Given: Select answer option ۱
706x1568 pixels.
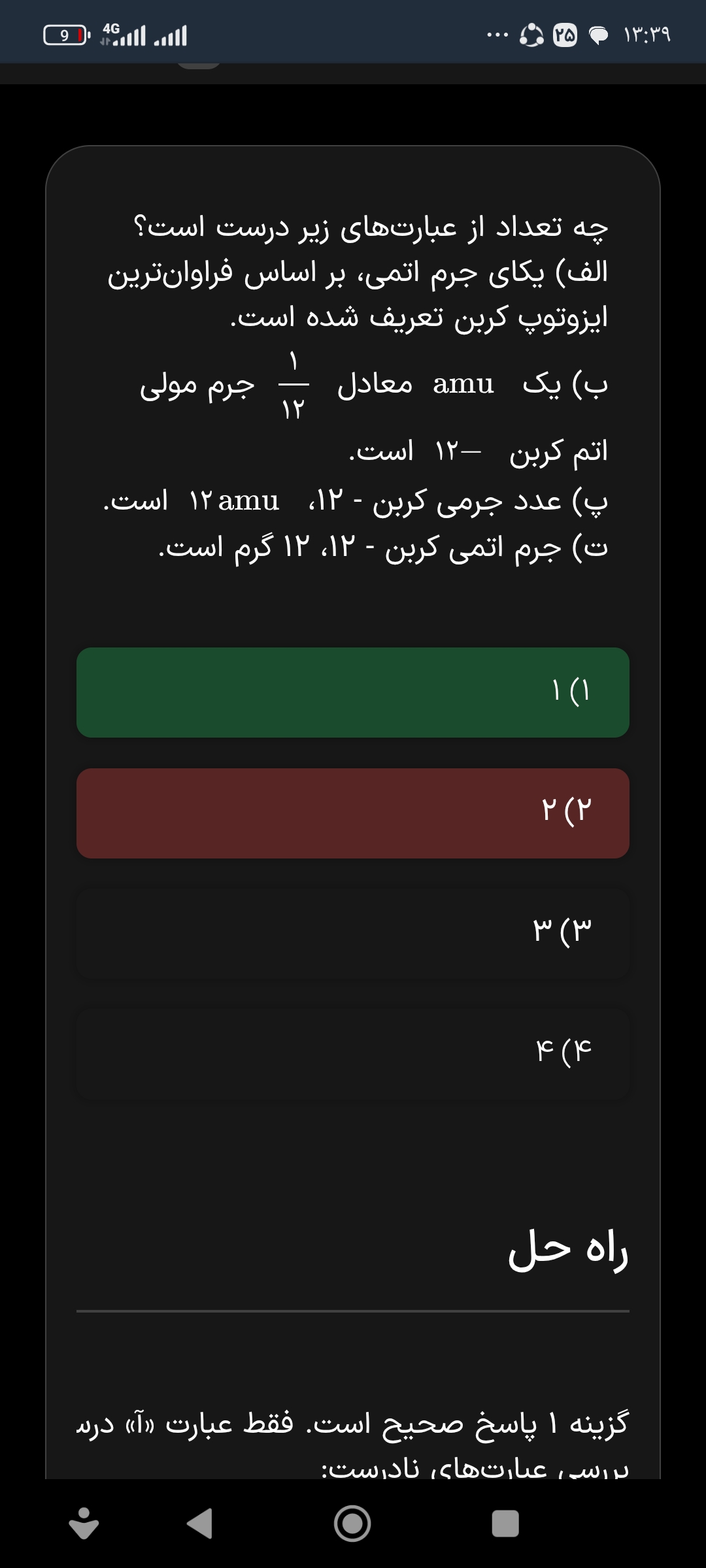Looking at the screenshot, I should (x=353, y=693).
